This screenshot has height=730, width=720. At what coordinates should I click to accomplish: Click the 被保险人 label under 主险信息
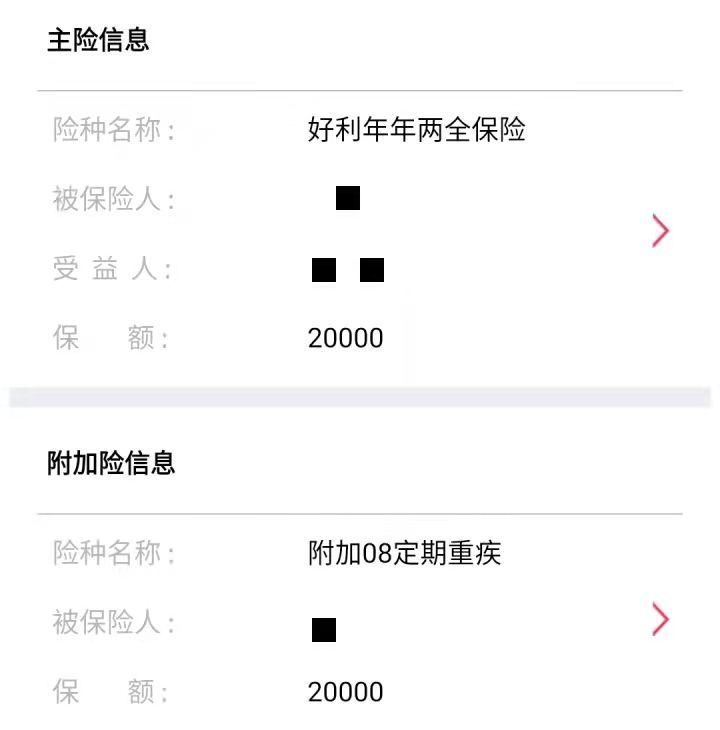tap(110, 197)
